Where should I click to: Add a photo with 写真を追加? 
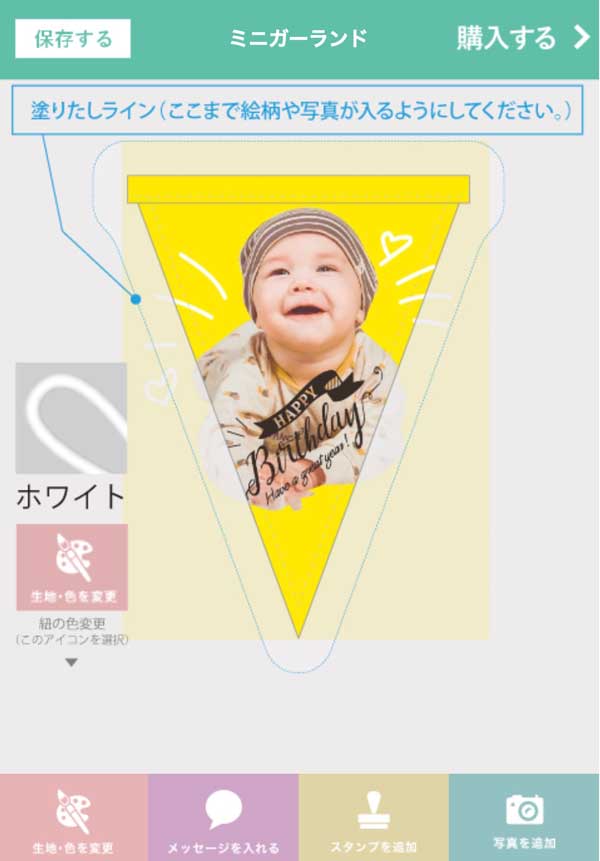coord(524,818)
